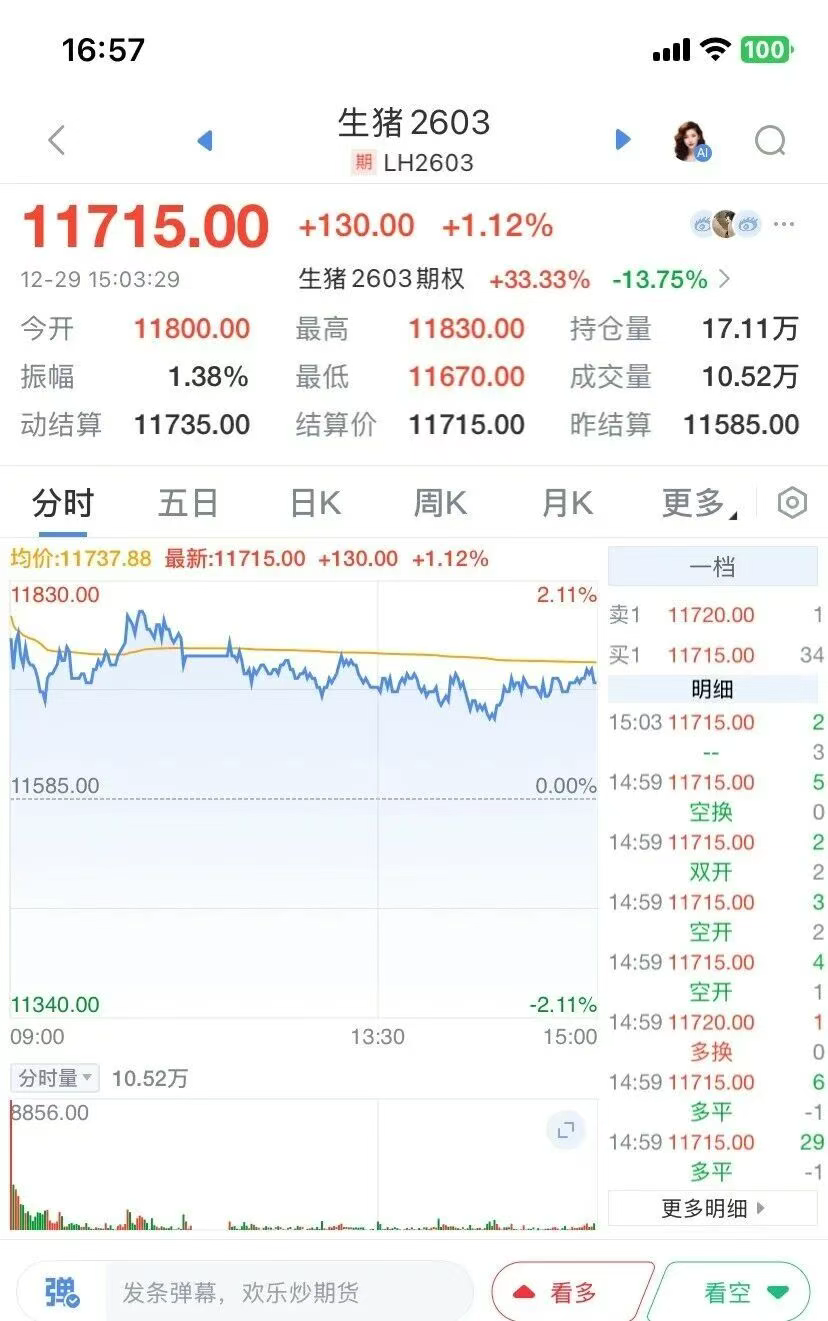
Task: Switch to the 日K tab
Action: coord(315,503)
